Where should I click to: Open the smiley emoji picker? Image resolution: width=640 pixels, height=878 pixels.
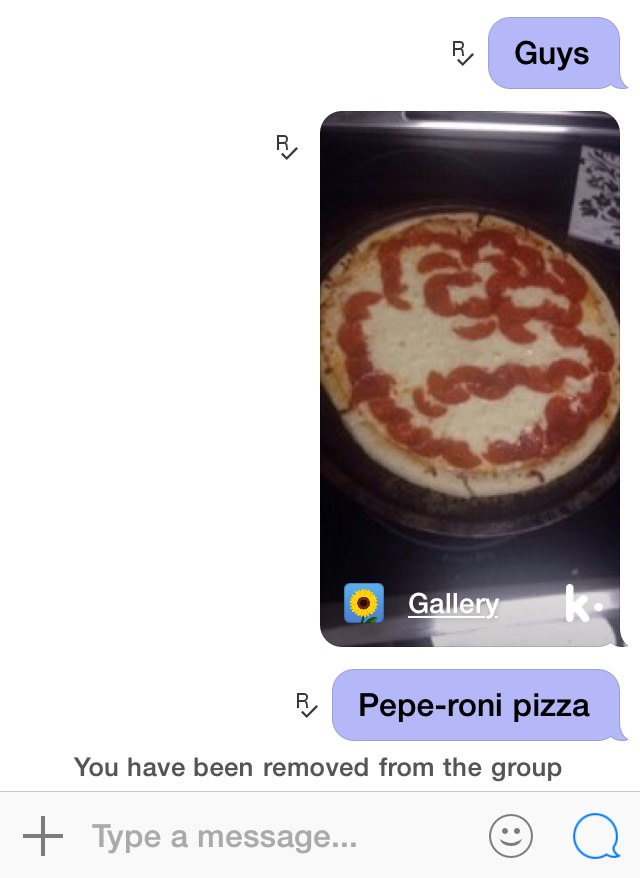[x=511, y=836]
